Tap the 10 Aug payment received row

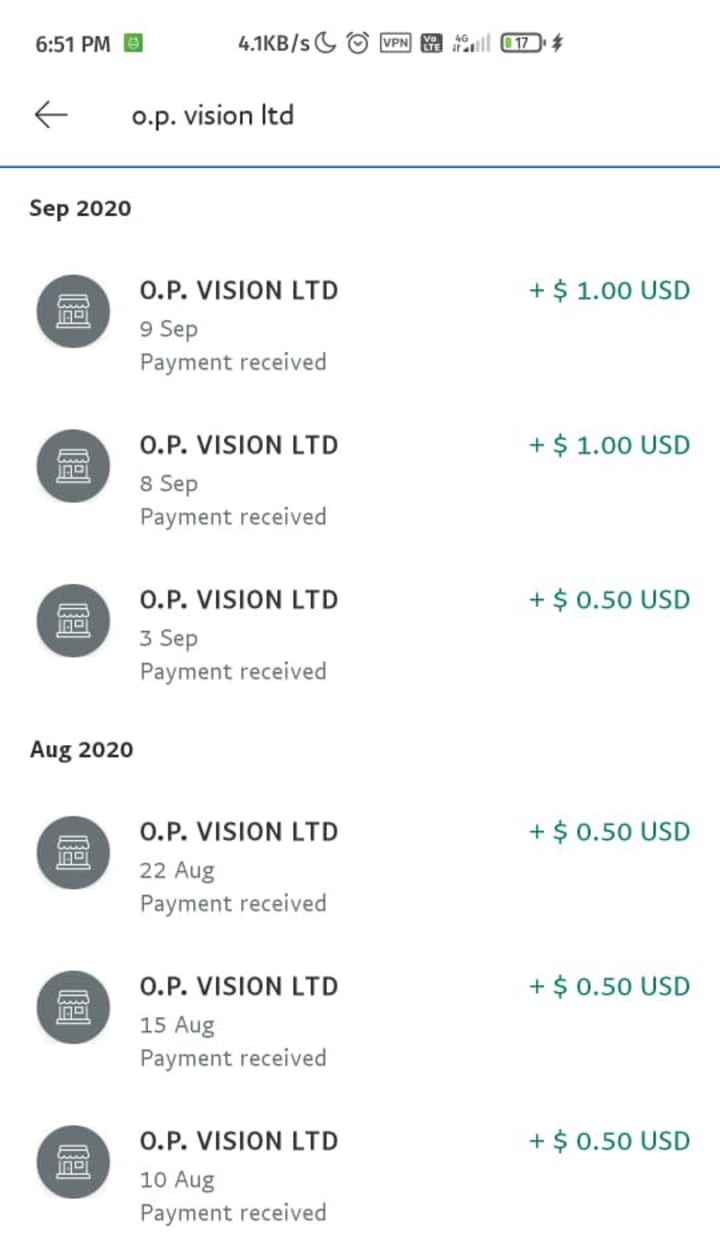point(360,1176)
